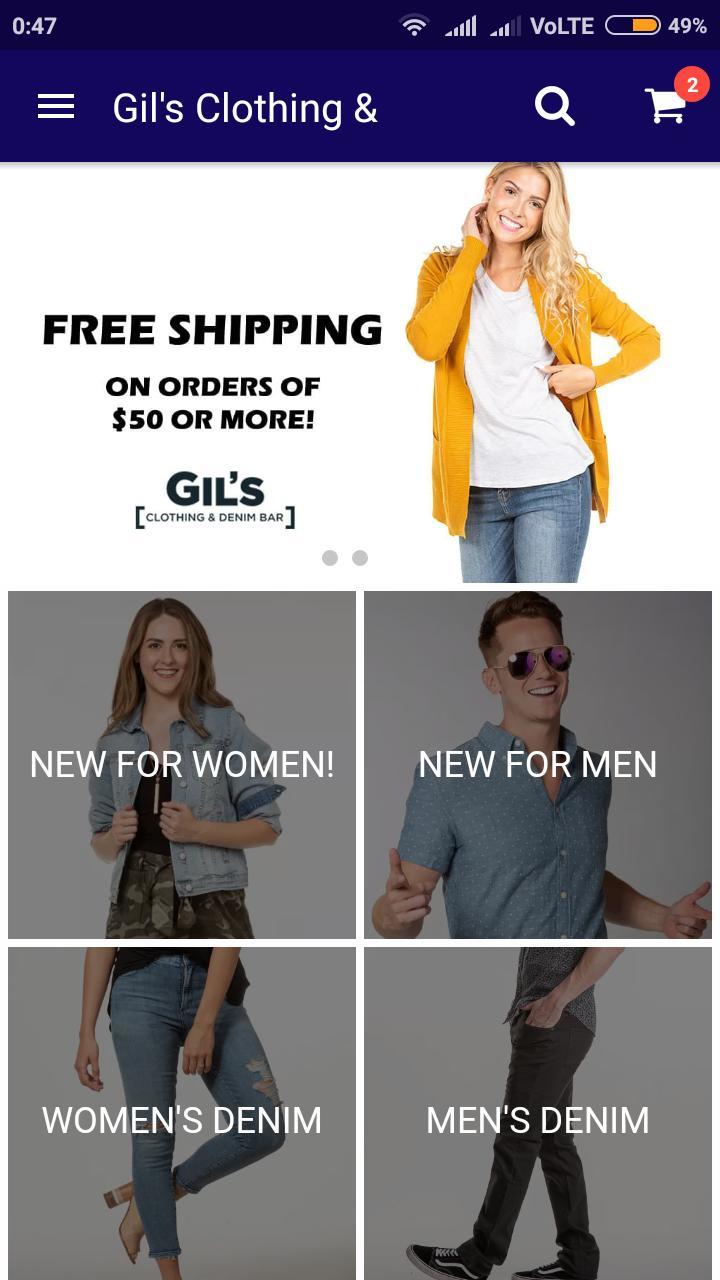720x1280 pixels.
Task: Browse New For Men category
Action: click(x=538, y=765)
